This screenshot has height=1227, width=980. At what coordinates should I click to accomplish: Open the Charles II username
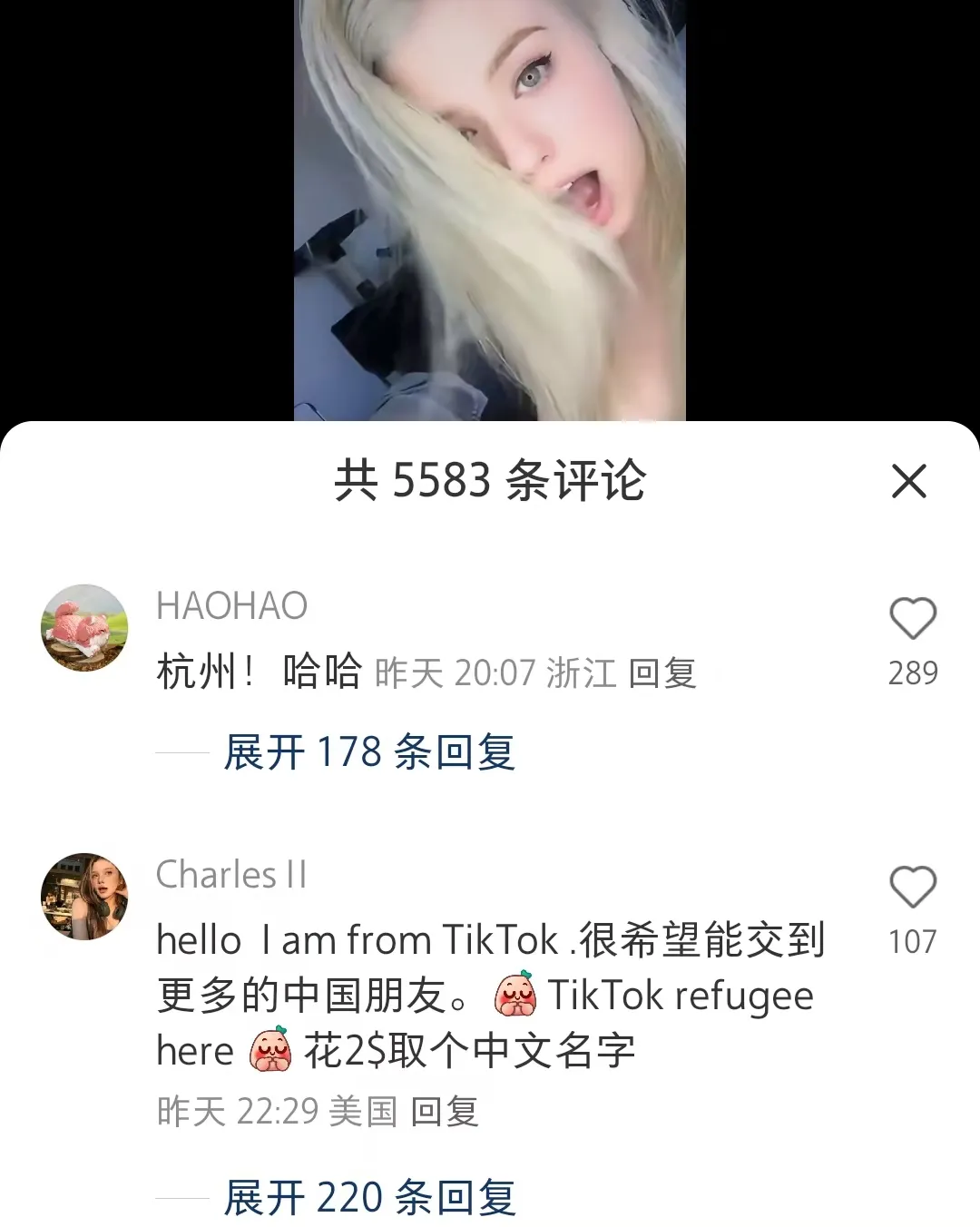click(231, 875)
